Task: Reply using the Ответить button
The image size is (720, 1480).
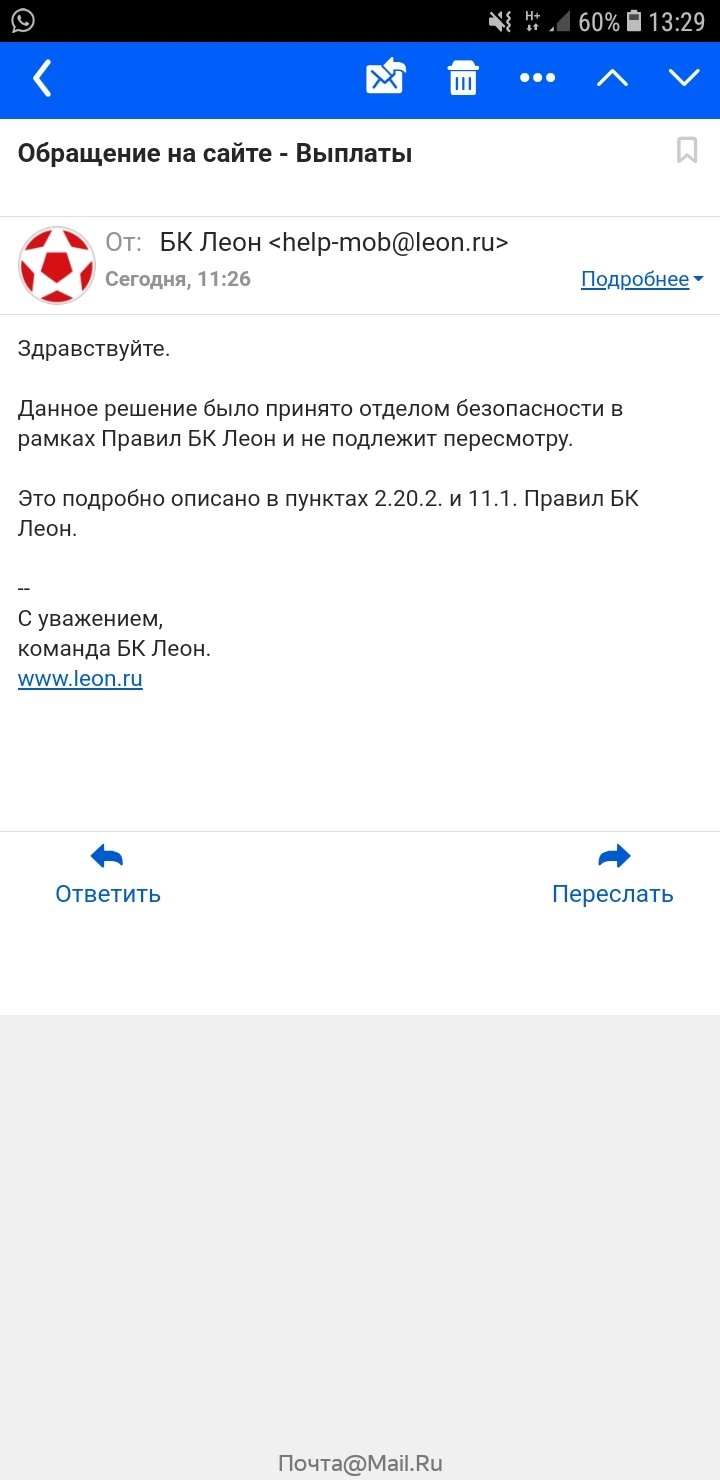Action: point(107,875)
